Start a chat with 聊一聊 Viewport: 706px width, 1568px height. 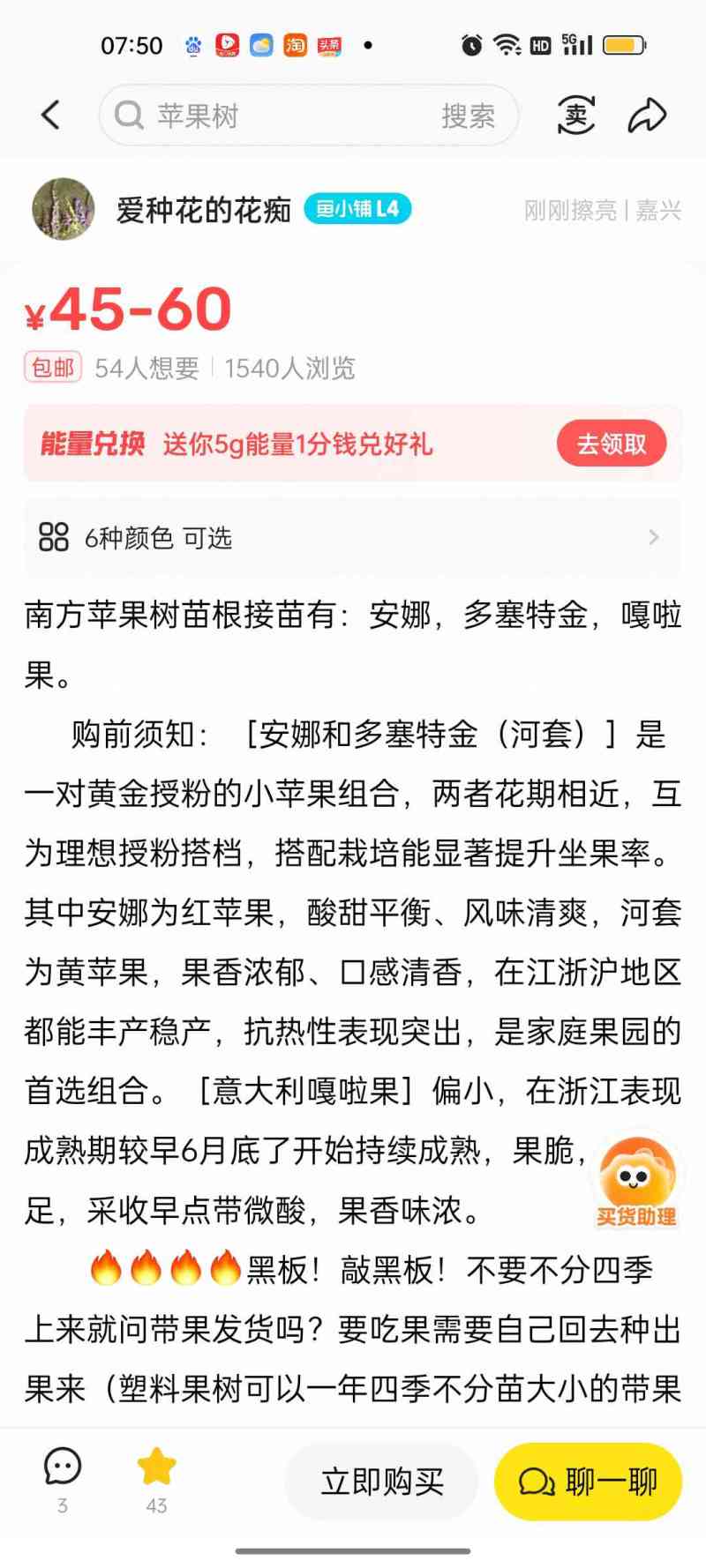pos(588,1482)
